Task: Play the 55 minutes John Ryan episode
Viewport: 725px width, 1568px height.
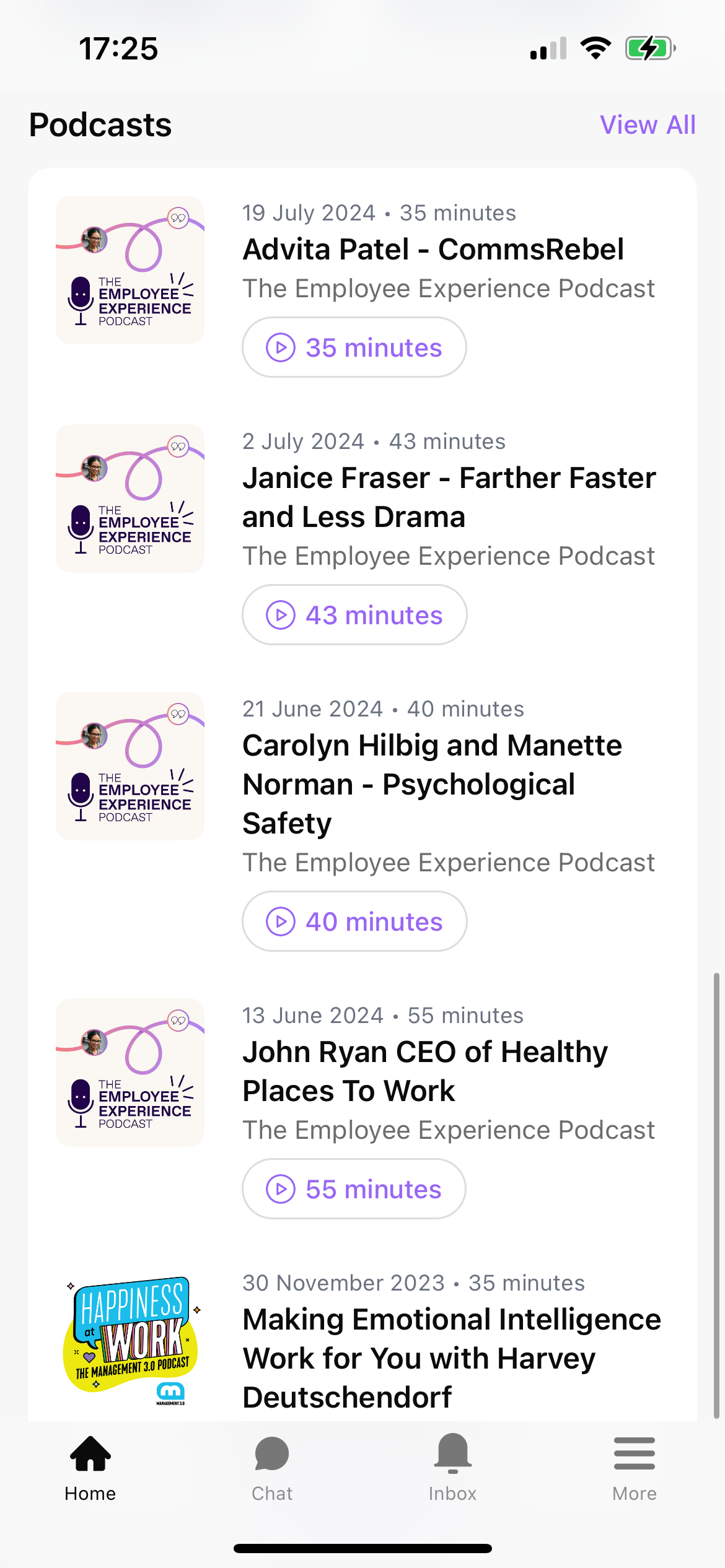Action: [354, 1189]
